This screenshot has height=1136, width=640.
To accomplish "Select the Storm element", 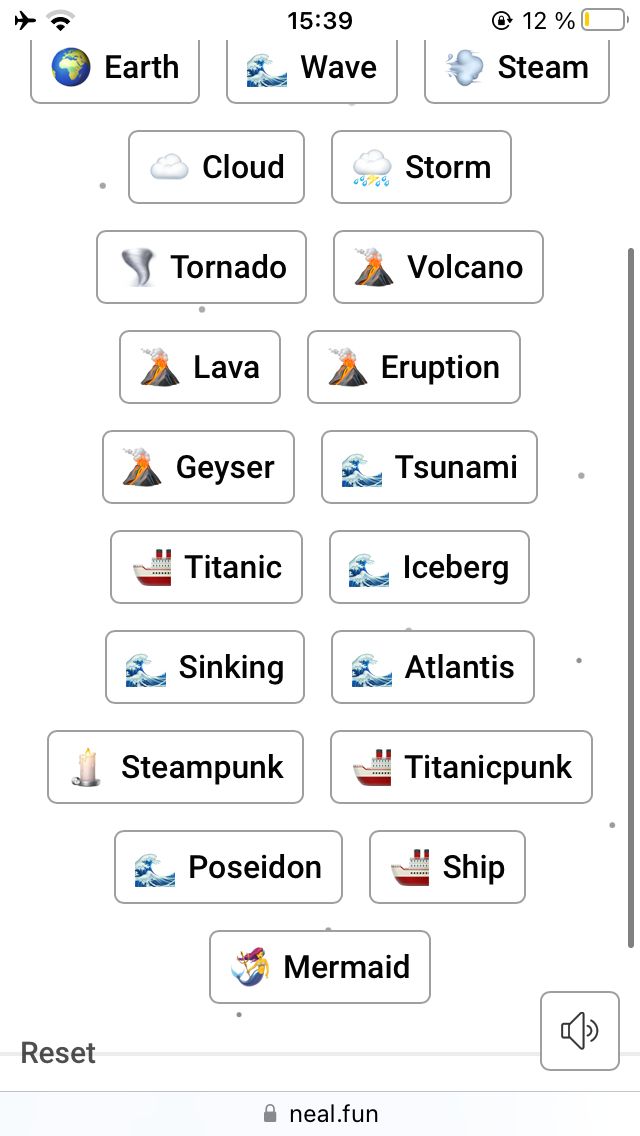I will pos(421,167).
